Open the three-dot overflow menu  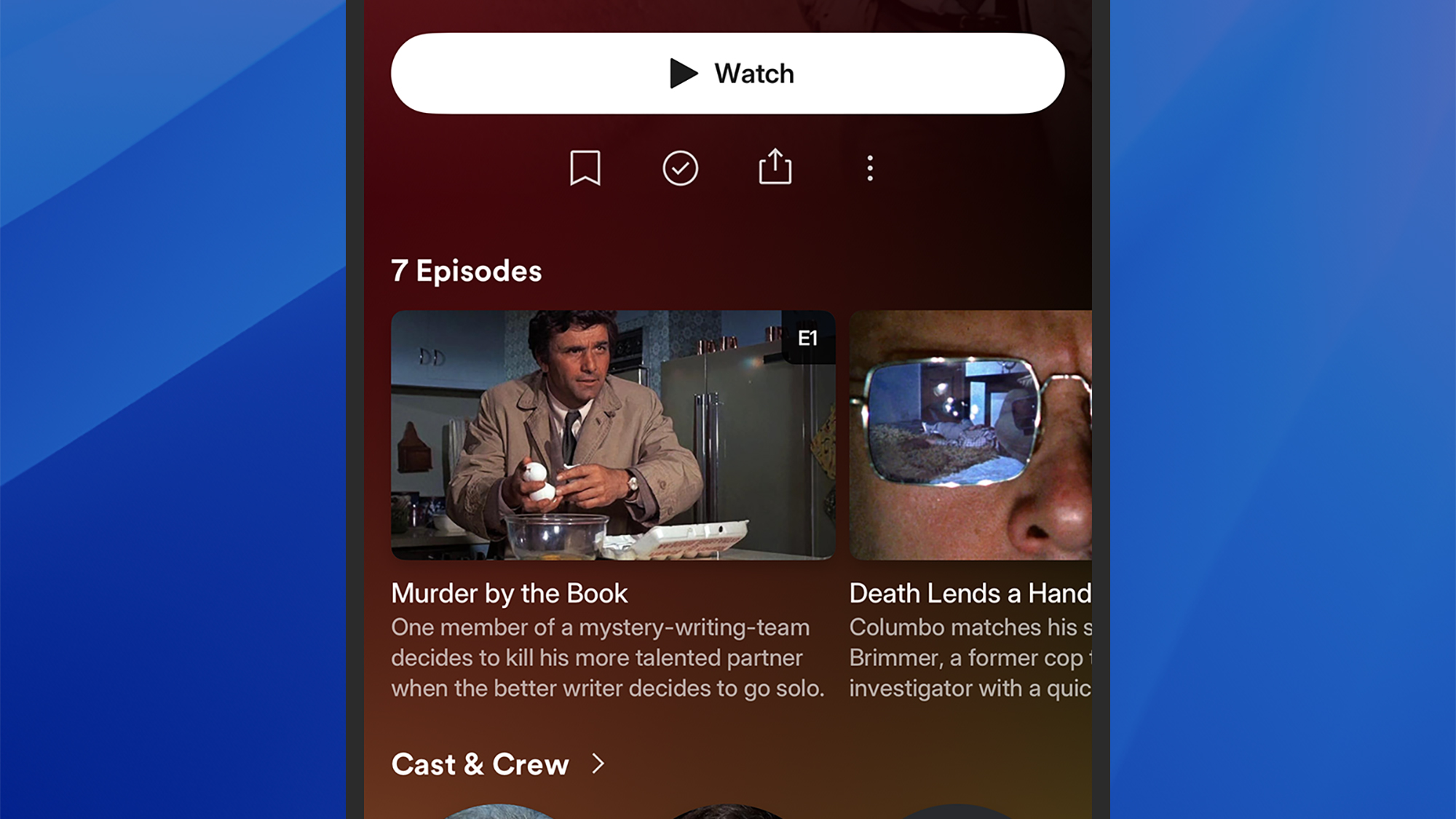869,168
